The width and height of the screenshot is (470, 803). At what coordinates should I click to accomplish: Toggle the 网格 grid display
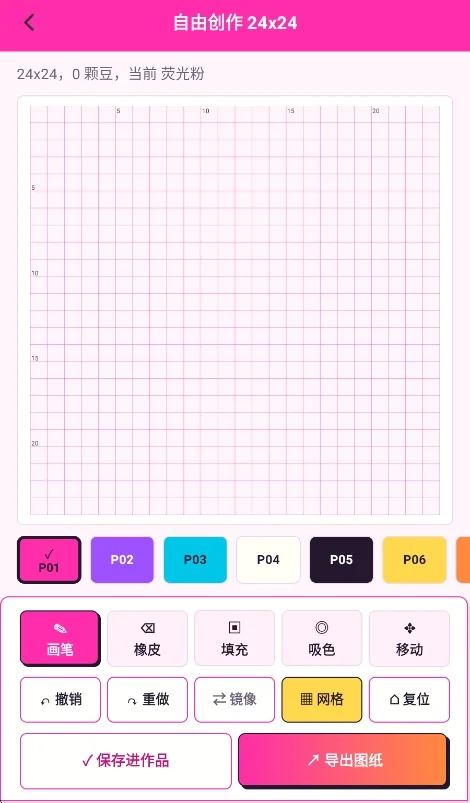coord(322,700)
